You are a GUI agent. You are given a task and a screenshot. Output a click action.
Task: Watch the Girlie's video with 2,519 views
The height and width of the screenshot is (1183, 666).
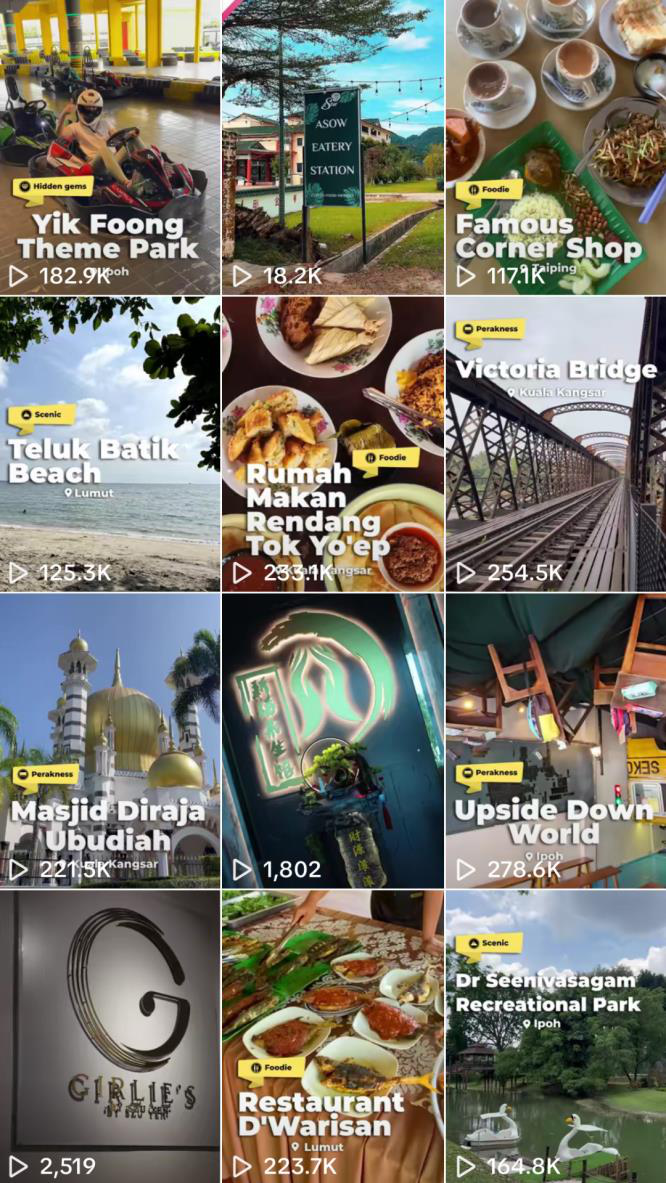(110, 1036)
